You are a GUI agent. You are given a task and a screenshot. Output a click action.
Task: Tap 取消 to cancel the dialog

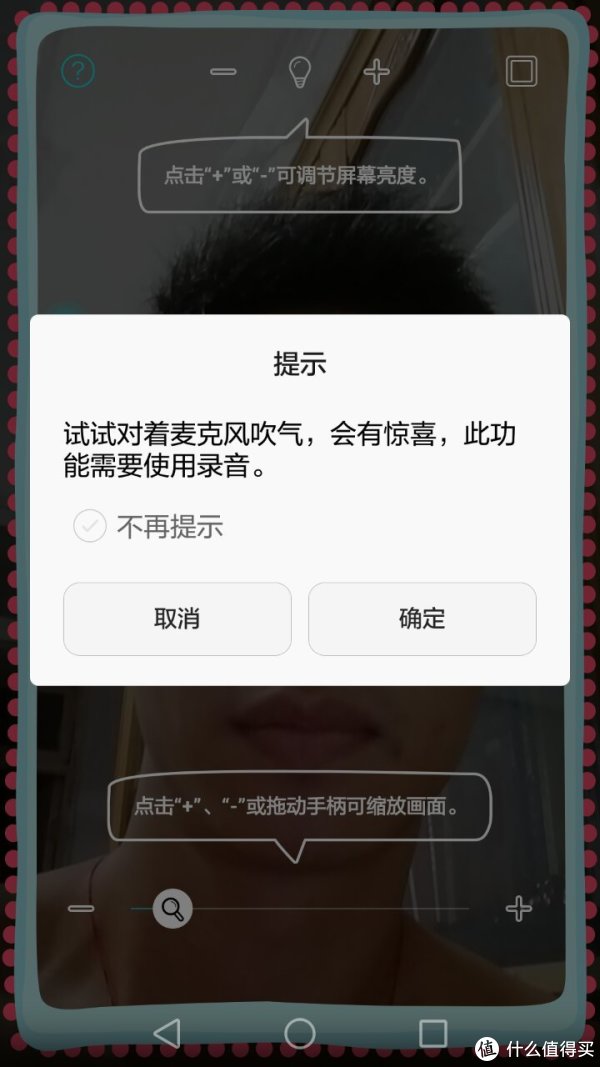(177, 619)
